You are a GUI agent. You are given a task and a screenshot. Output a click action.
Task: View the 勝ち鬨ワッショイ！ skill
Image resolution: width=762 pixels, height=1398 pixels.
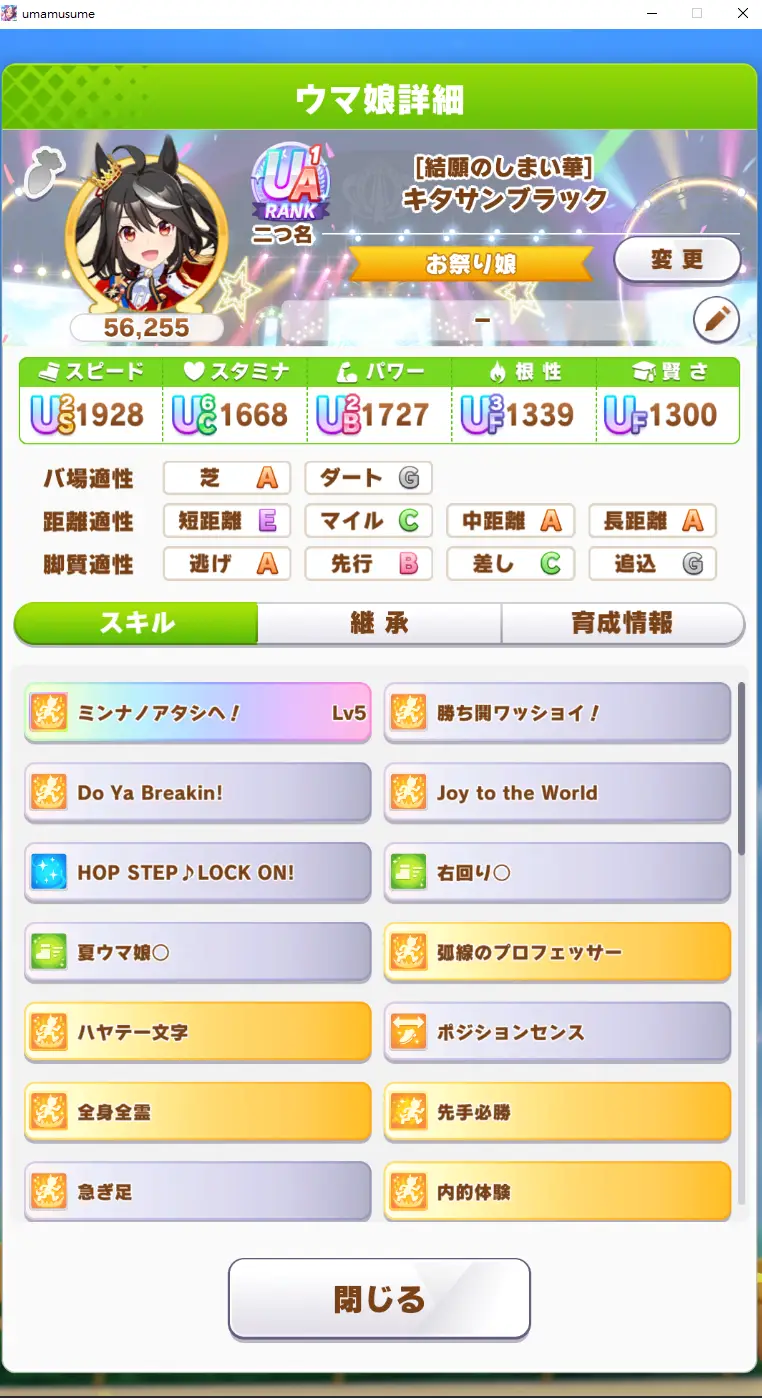[557, 713]
